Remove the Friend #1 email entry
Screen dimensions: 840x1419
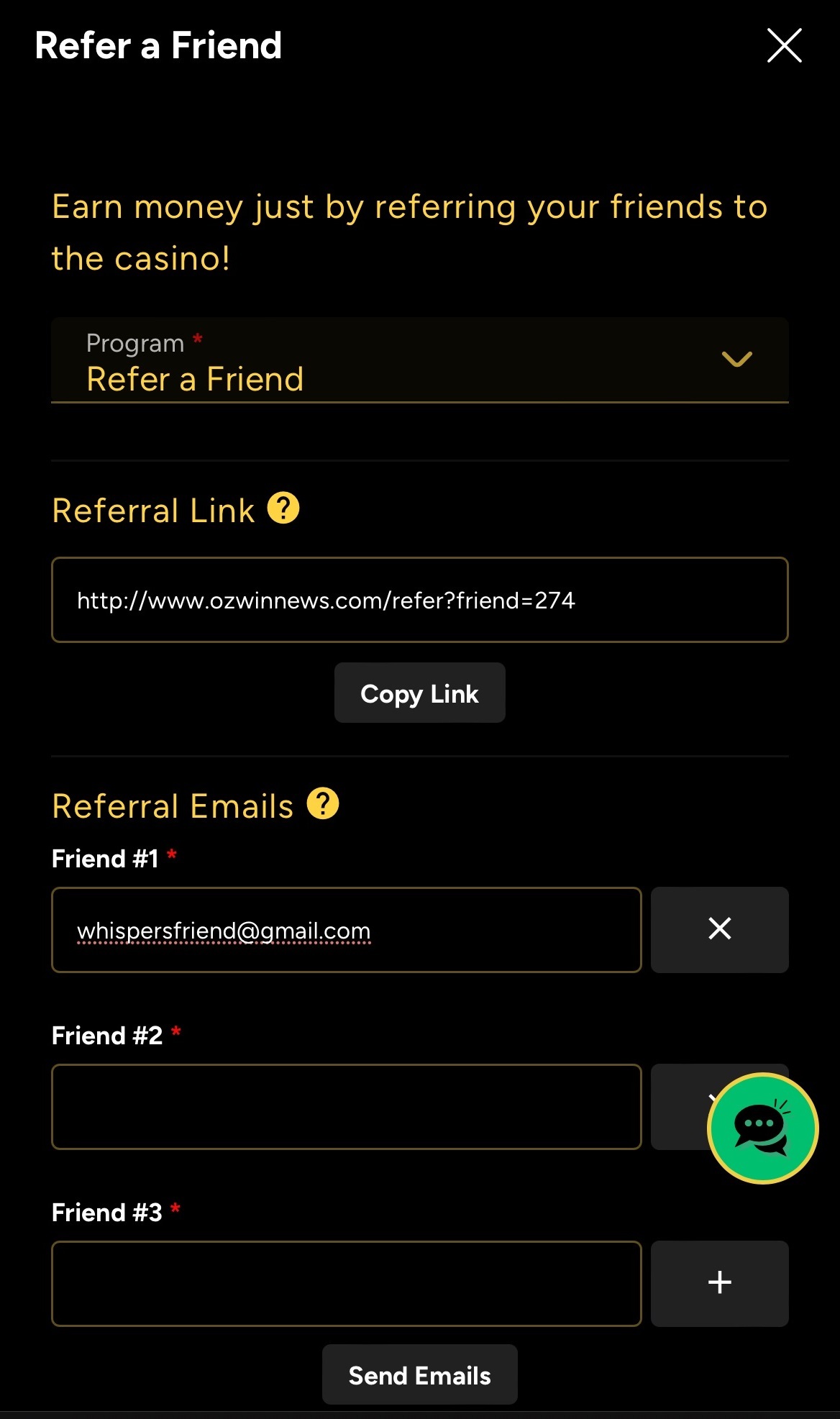pos(719,929)
